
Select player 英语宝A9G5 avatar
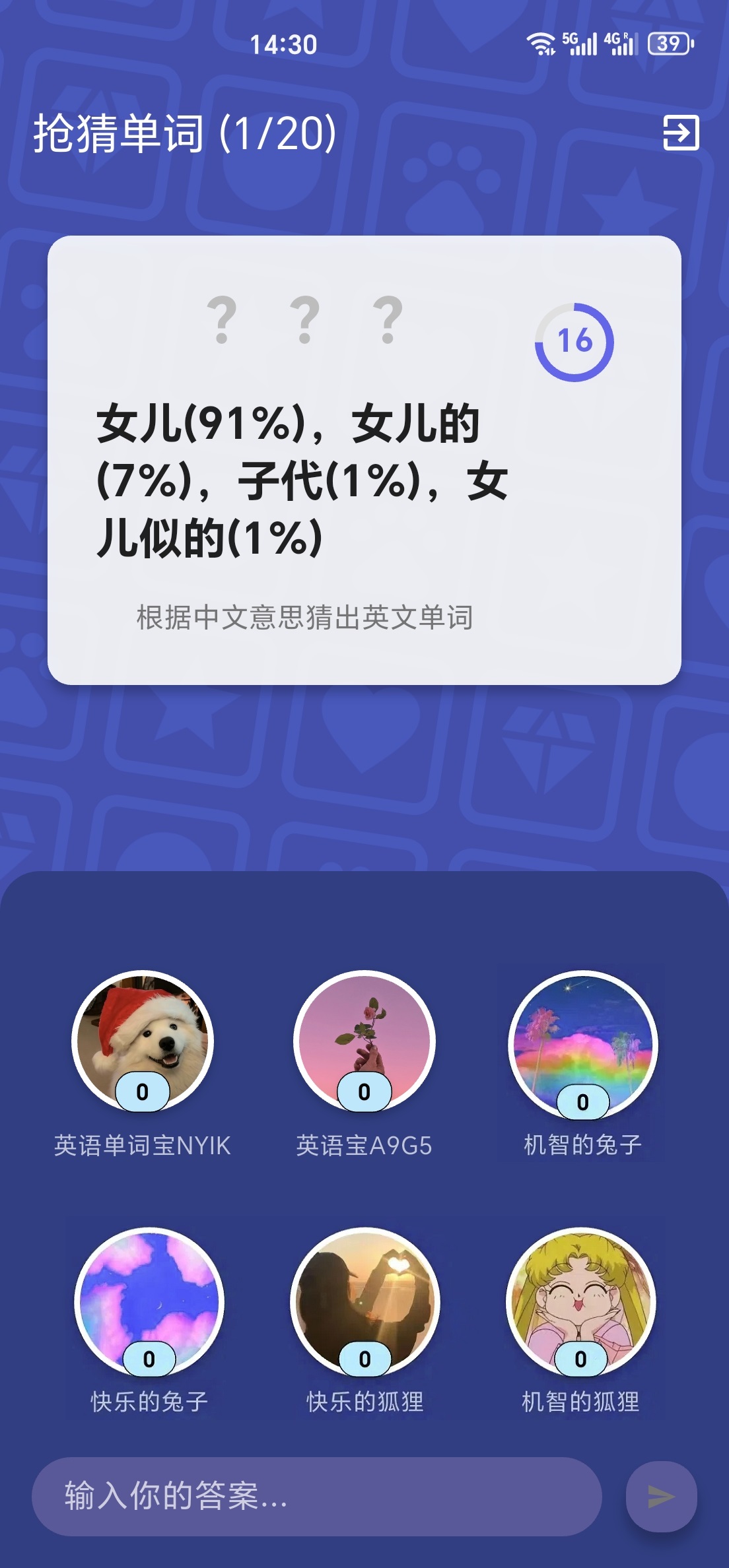click(364, 1039)
